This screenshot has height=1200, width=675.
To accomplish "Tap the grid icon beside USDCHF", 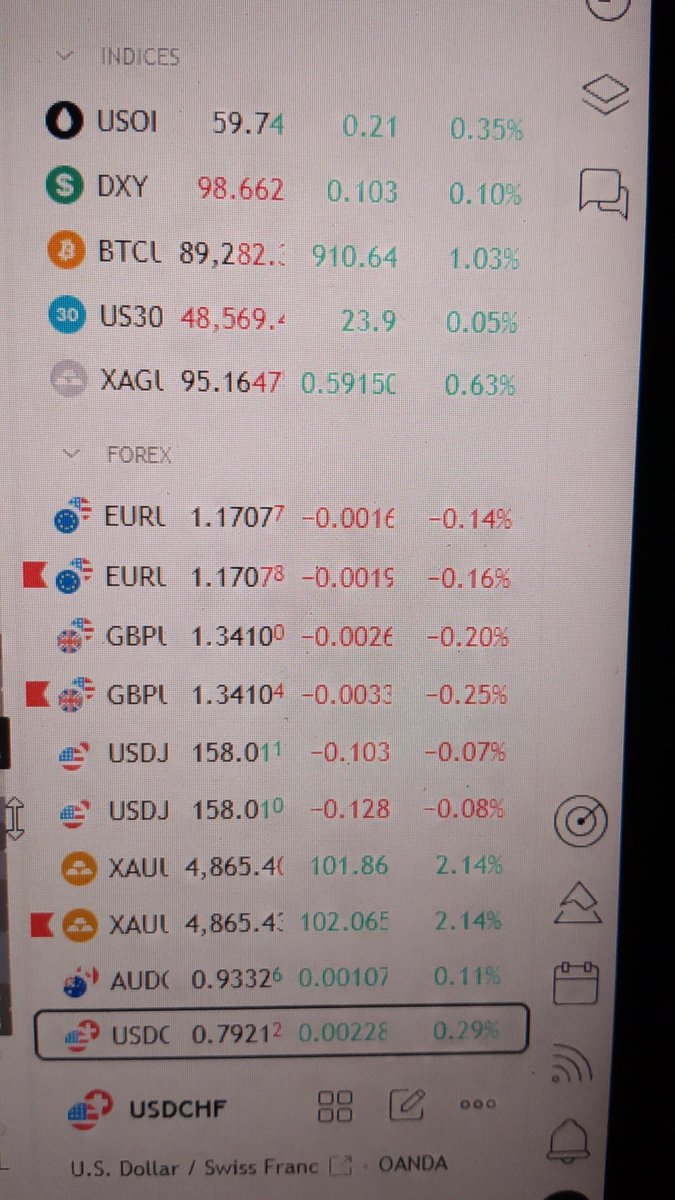I will 335,1106.
